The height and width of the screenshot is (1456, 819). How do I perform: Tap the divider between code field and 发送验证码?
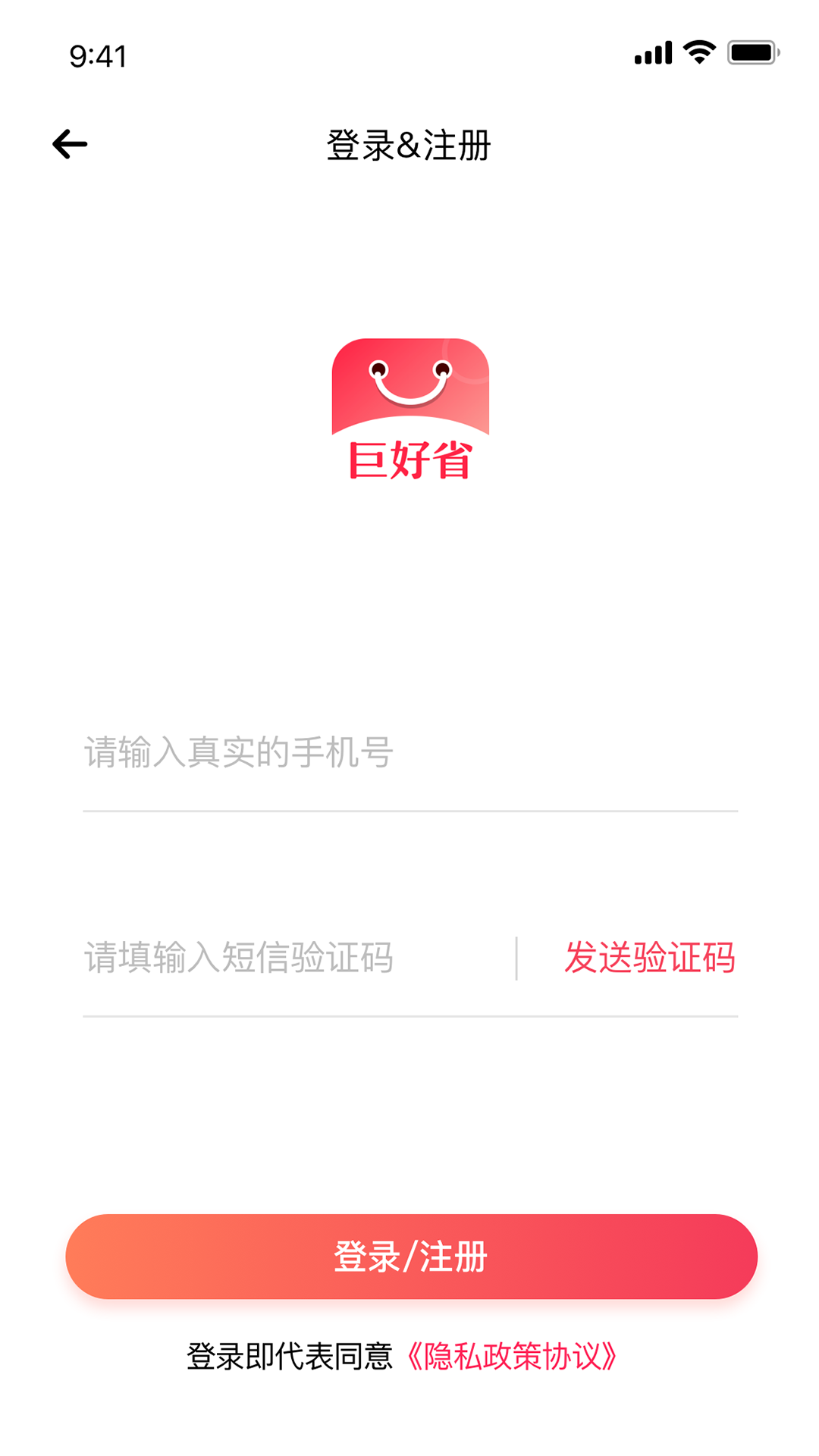pos(518,957)
